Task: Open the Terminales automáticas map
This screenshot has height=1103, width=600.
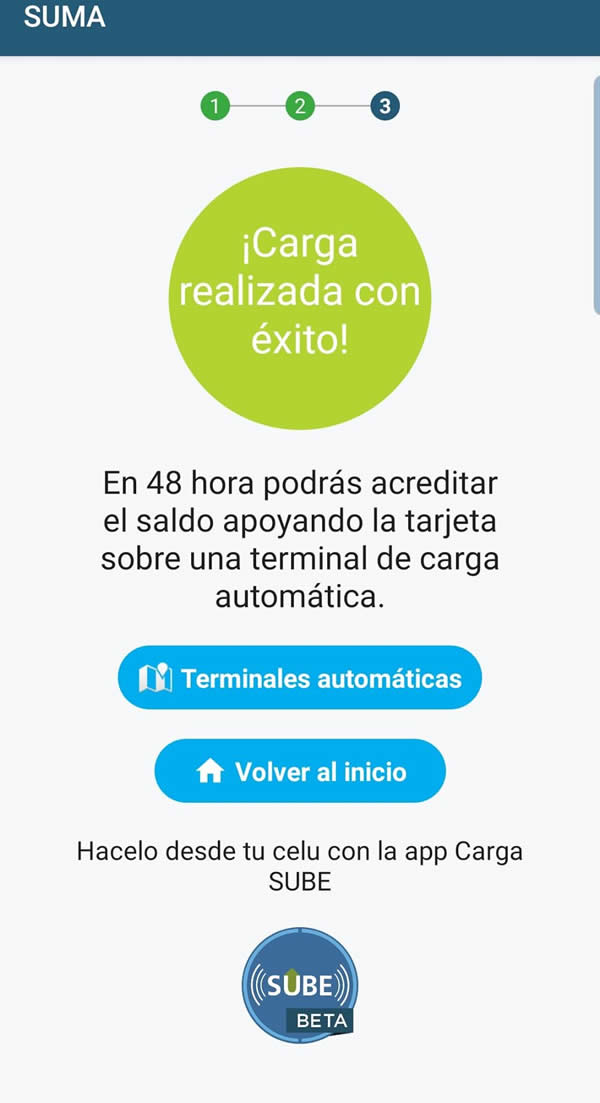Action: (x=300, y=677)
